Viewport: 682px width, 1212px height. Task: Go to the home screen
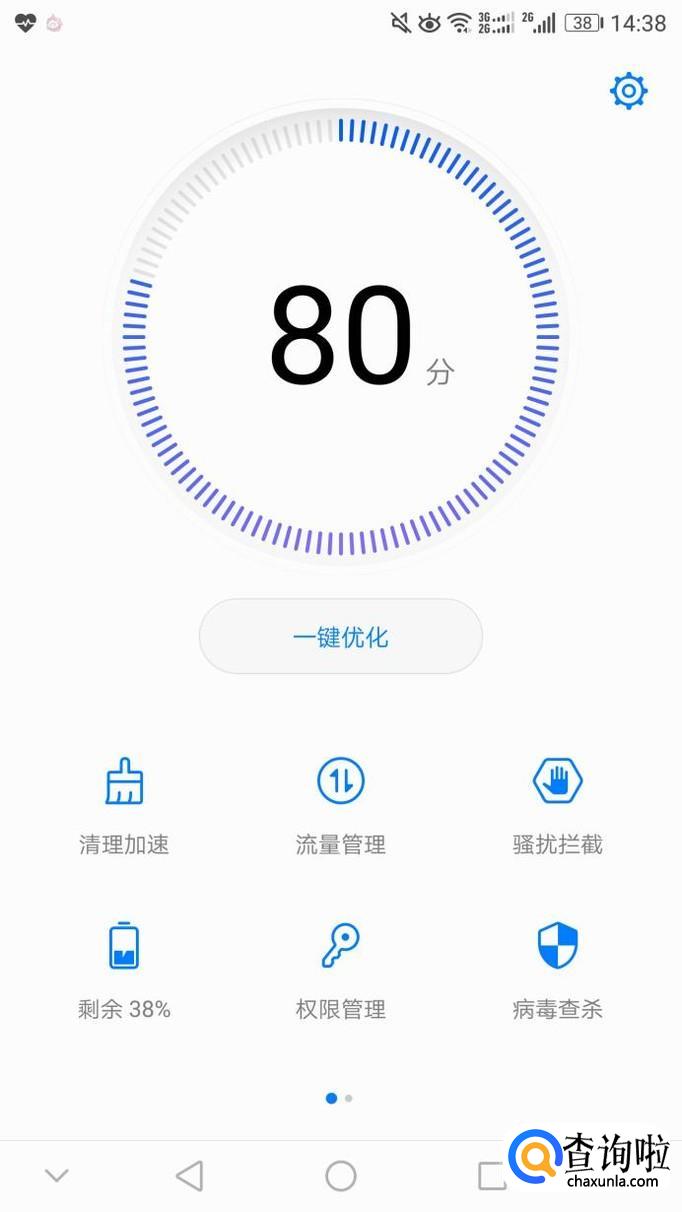[x=341, y=1176]
